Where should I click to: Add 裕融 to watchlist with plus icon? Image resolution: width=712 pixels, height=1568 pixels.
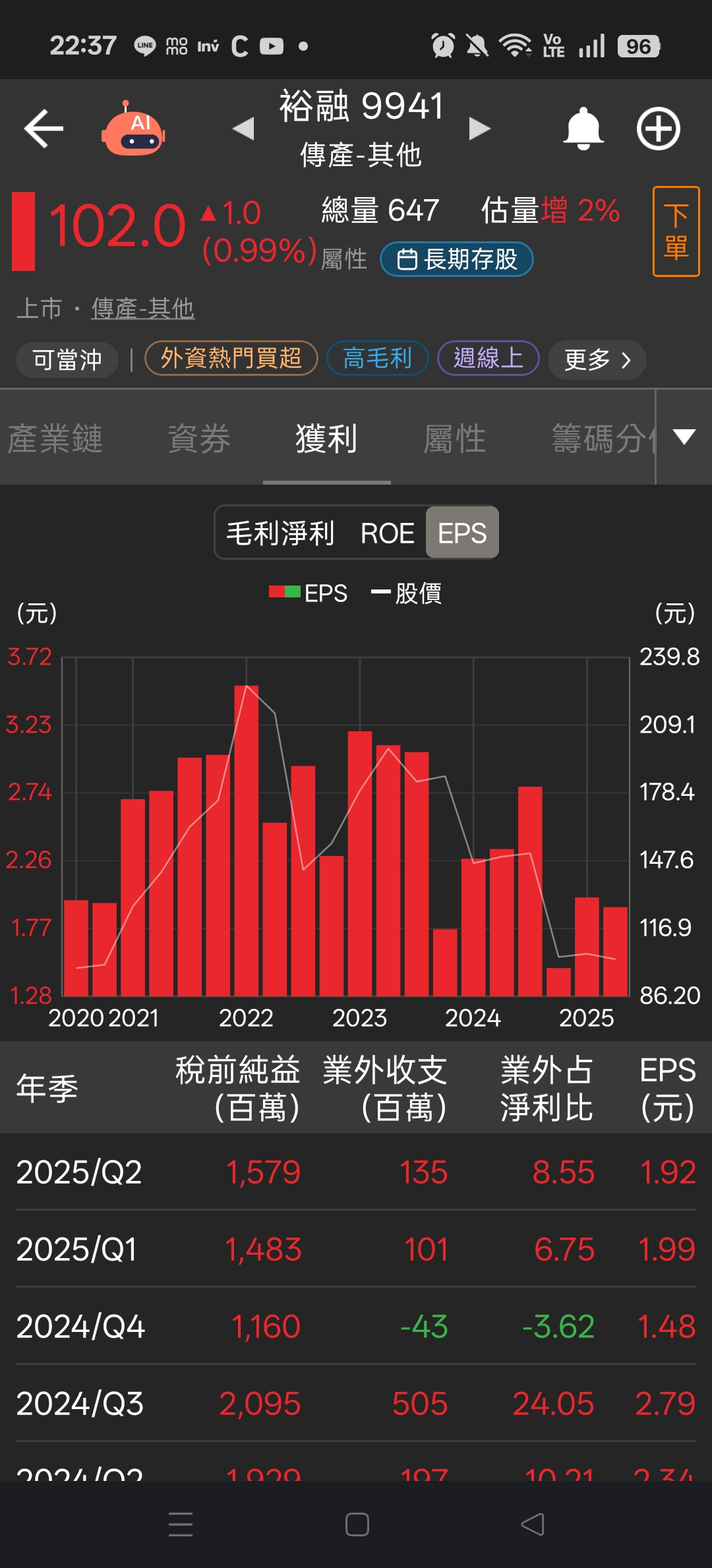tap(658, 128)
